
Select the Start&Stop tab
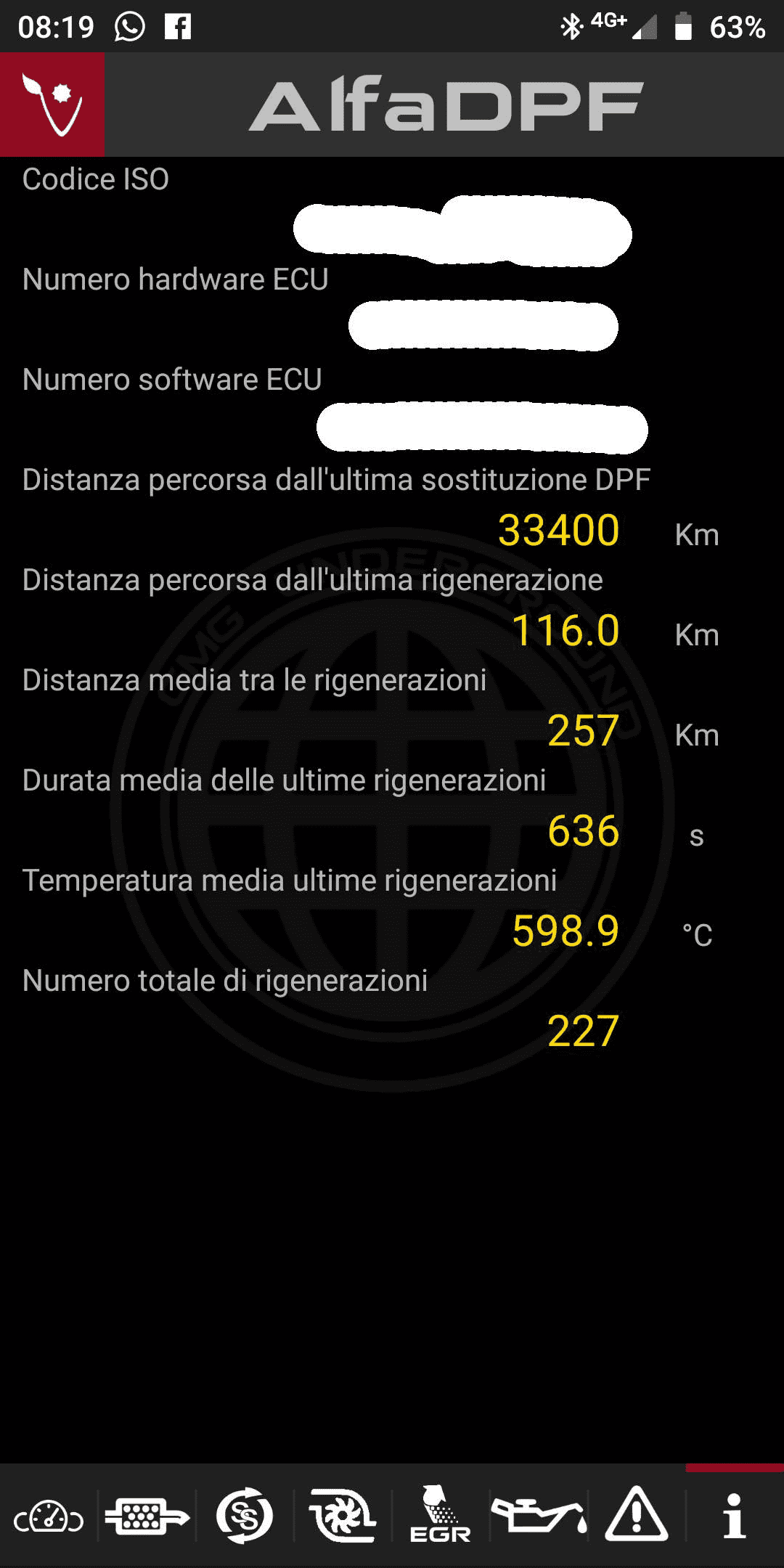[245, 1516]
